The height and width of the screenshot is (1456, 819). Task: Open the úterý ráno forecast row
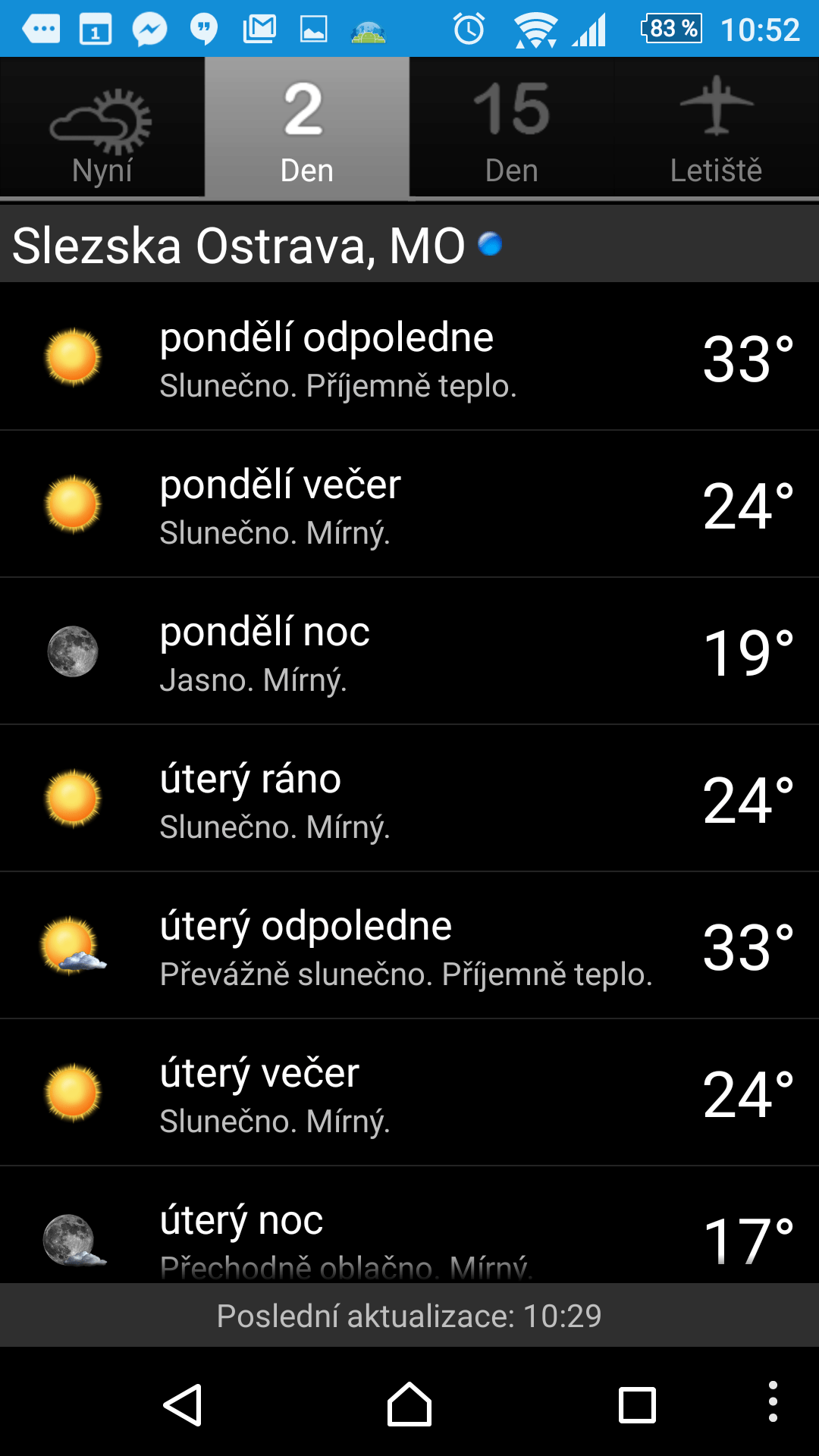click(409, 798)
